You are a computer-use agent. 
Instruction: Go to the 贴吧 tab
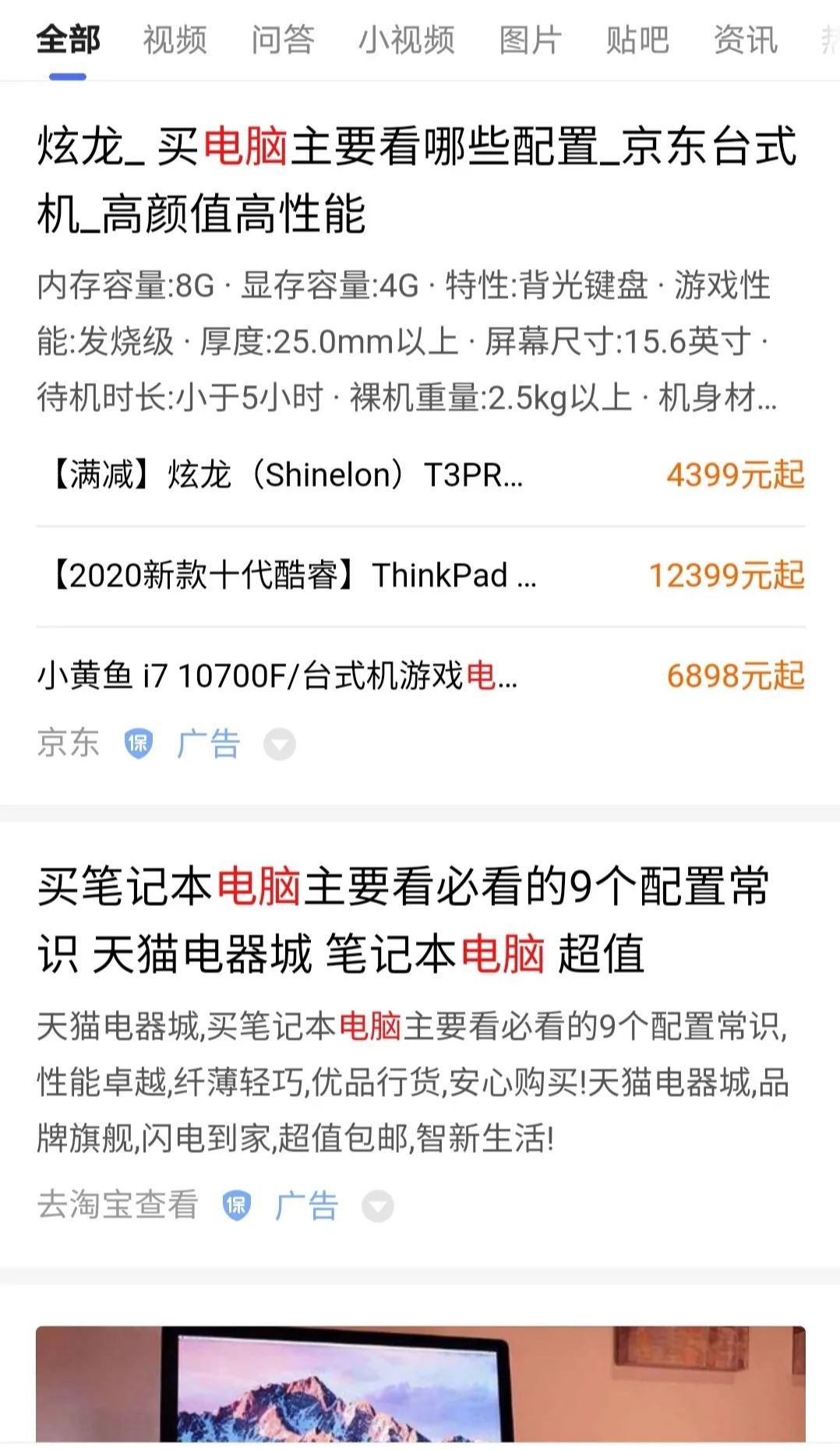click(637, 40)
